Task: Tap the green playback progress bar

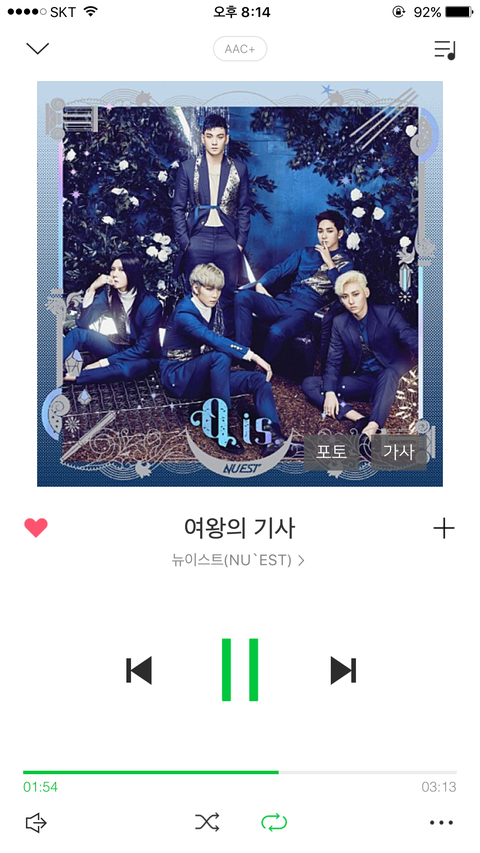Action: click(x=240, y=772)
